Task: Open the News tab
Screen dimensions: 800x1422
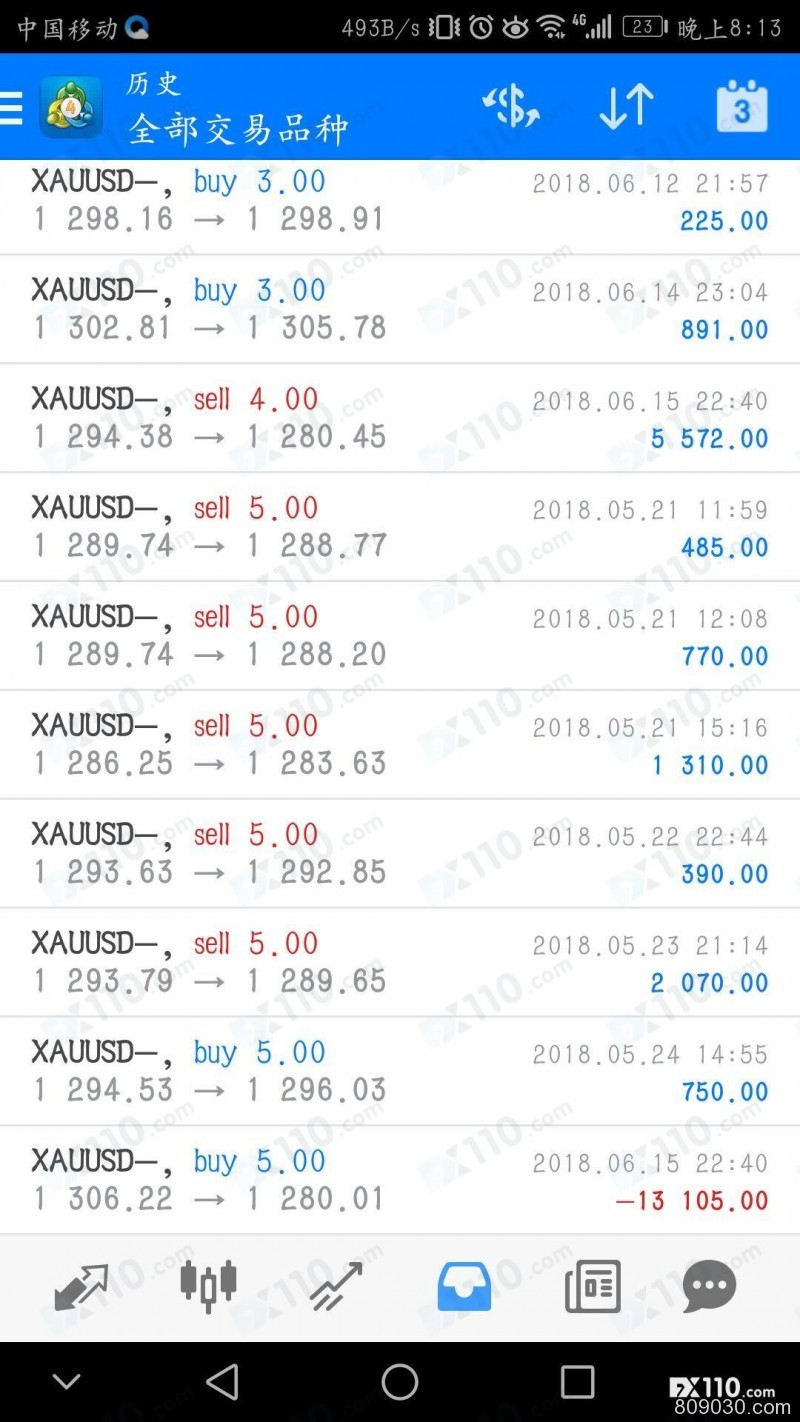Action: [592, 1286]
